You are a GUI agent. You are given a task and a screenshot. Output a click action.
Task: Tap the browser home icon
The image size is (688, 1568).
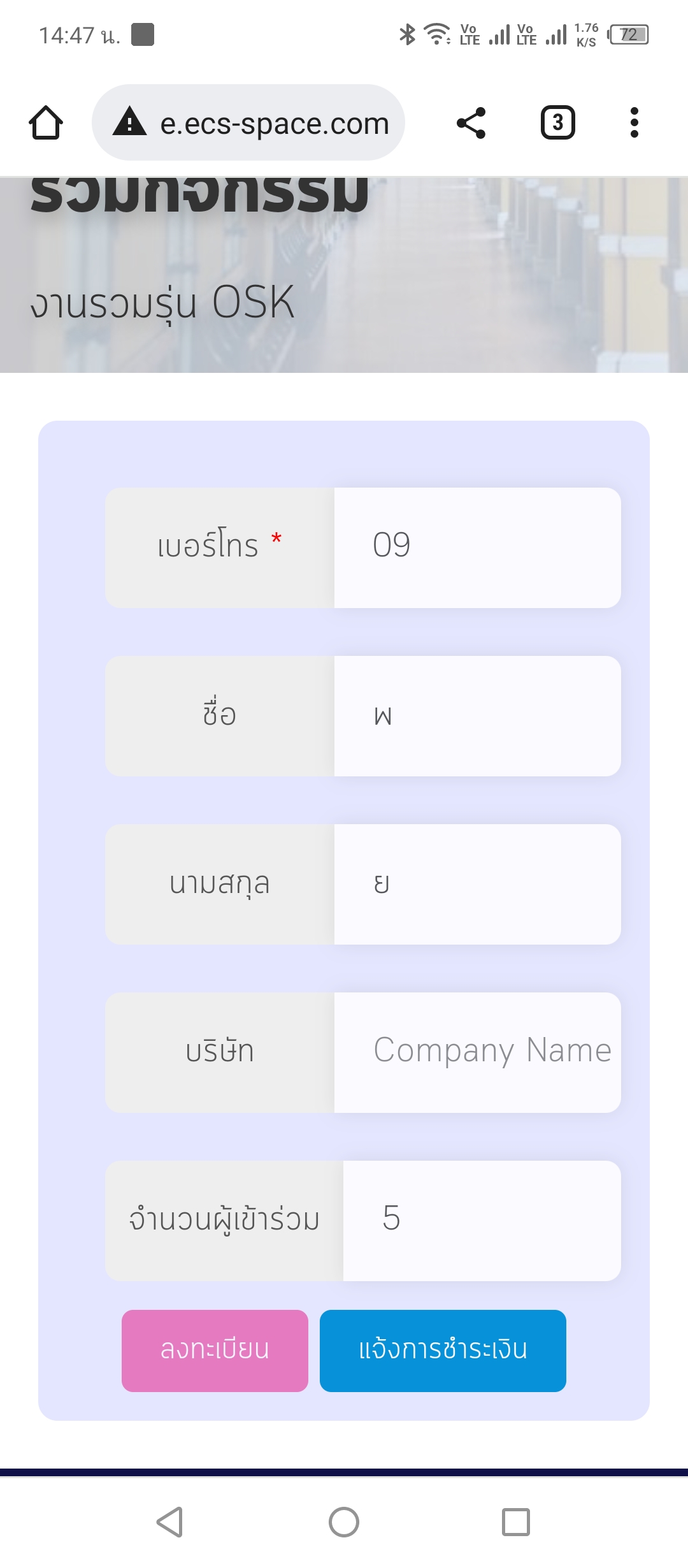pyautogui.click(x=46, y=122)
